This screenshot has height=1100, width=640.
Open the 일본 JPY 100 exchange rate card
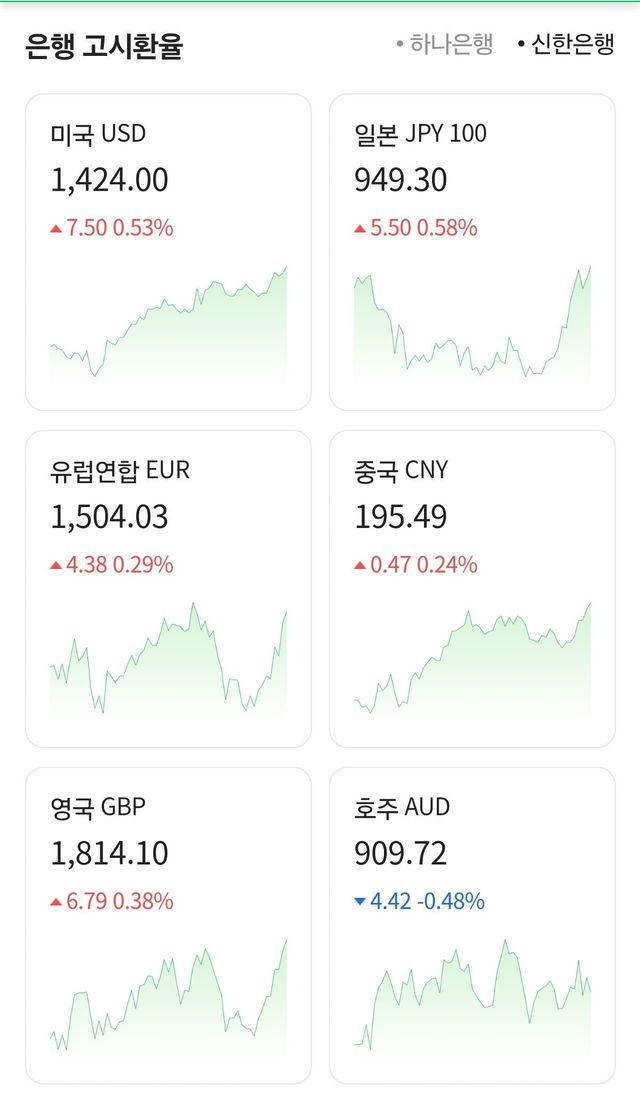tap(472, 252)
